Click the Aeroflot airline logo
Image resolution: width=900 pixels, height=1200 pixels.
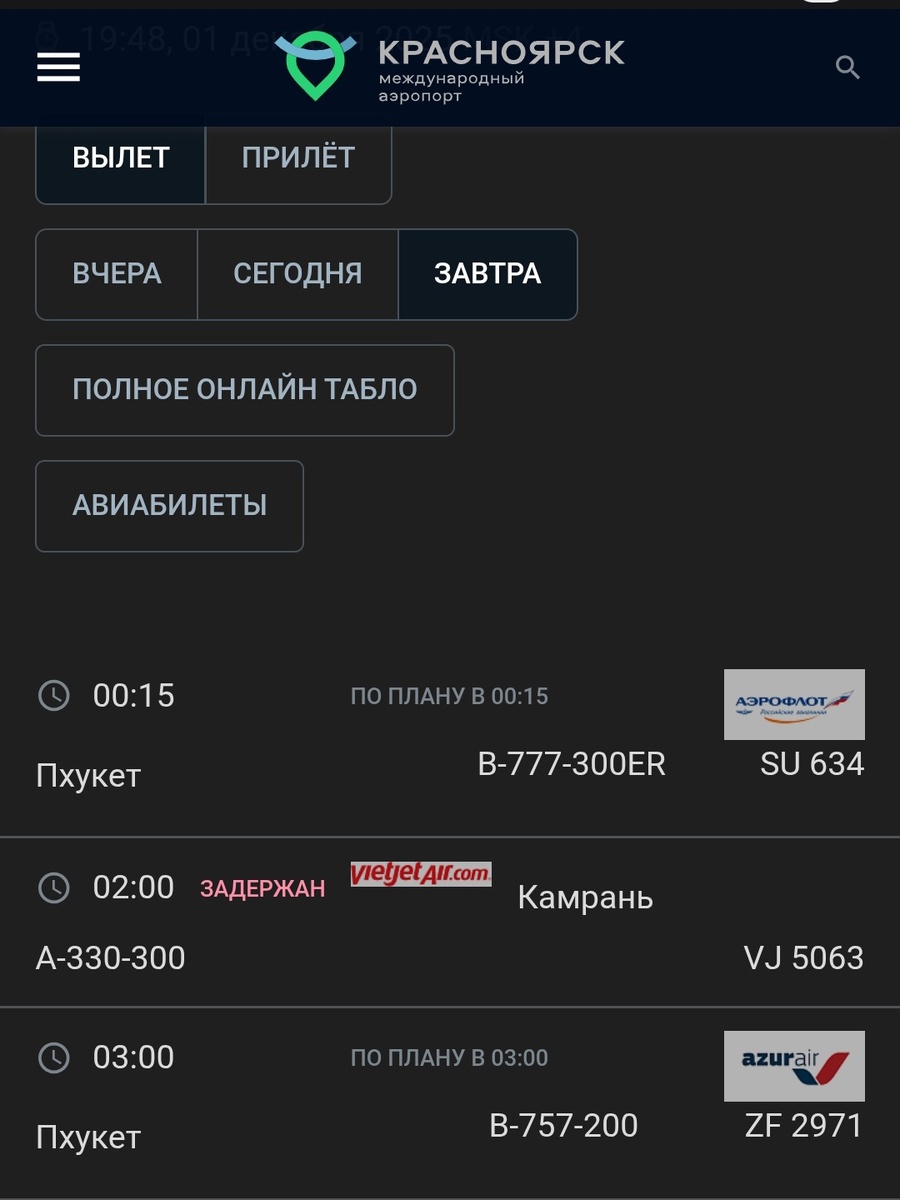[x=794, y=703]
